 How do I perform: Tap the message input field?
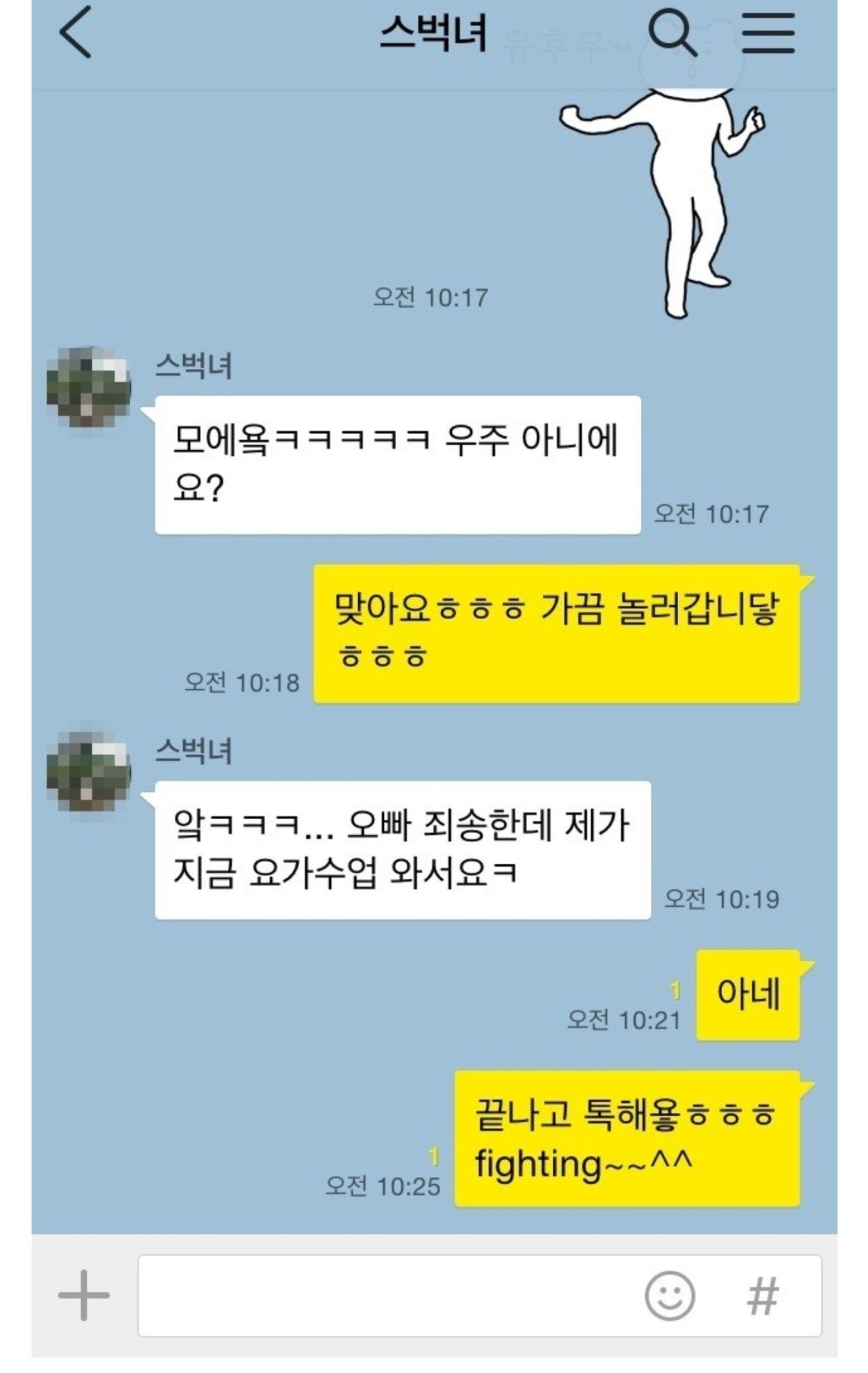(387, 1295)
